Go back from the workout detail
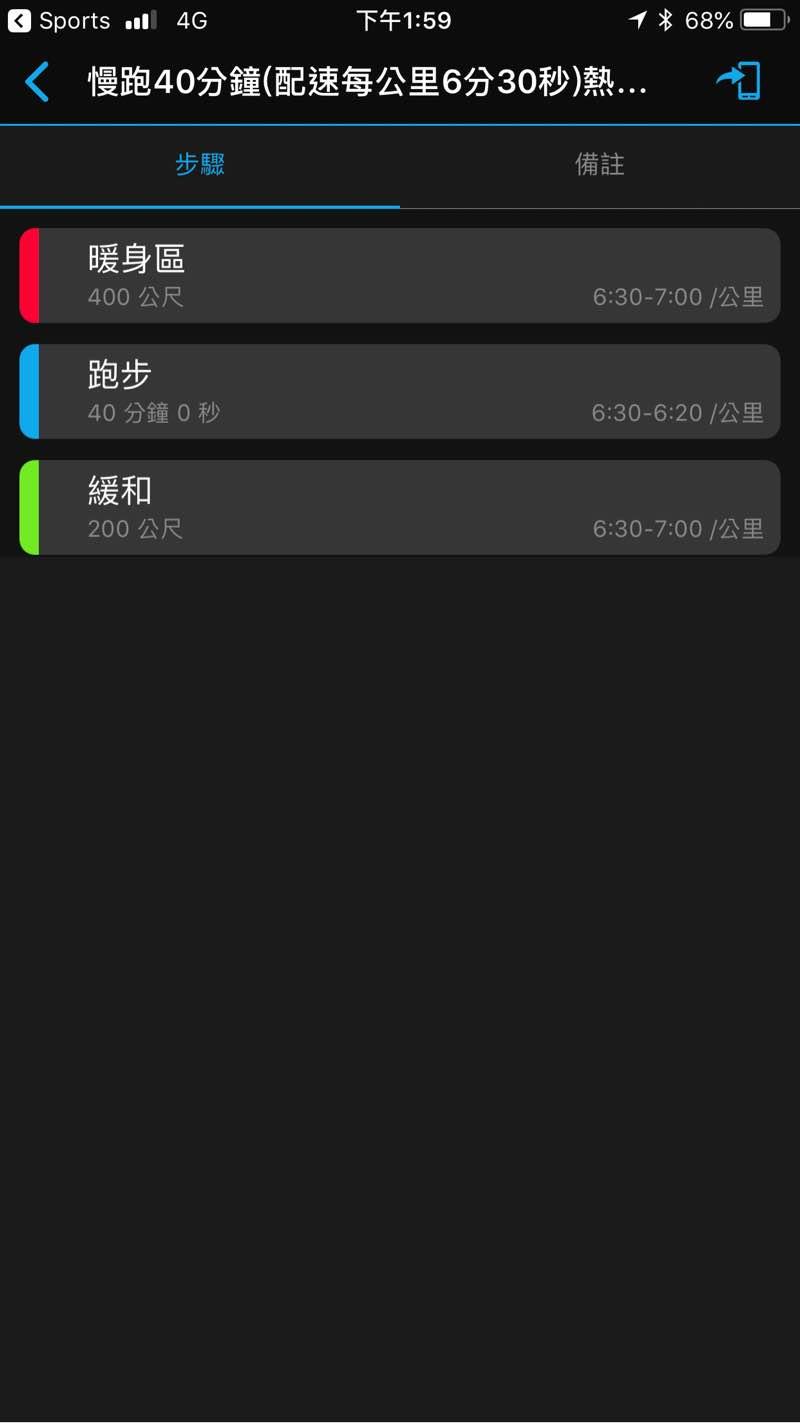800x1423 pixels. [37, 82]
